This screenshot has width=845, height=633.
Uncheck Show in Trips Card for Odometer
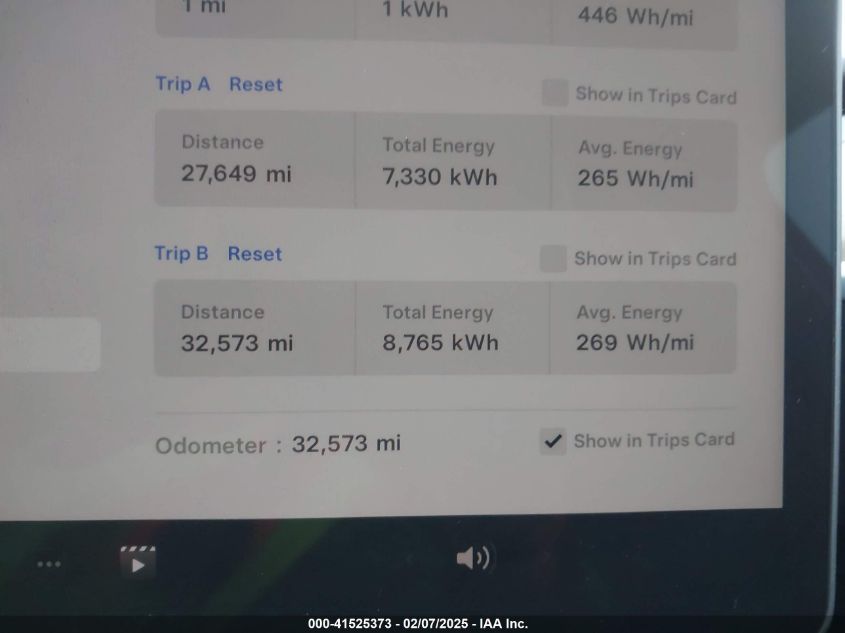553,441
